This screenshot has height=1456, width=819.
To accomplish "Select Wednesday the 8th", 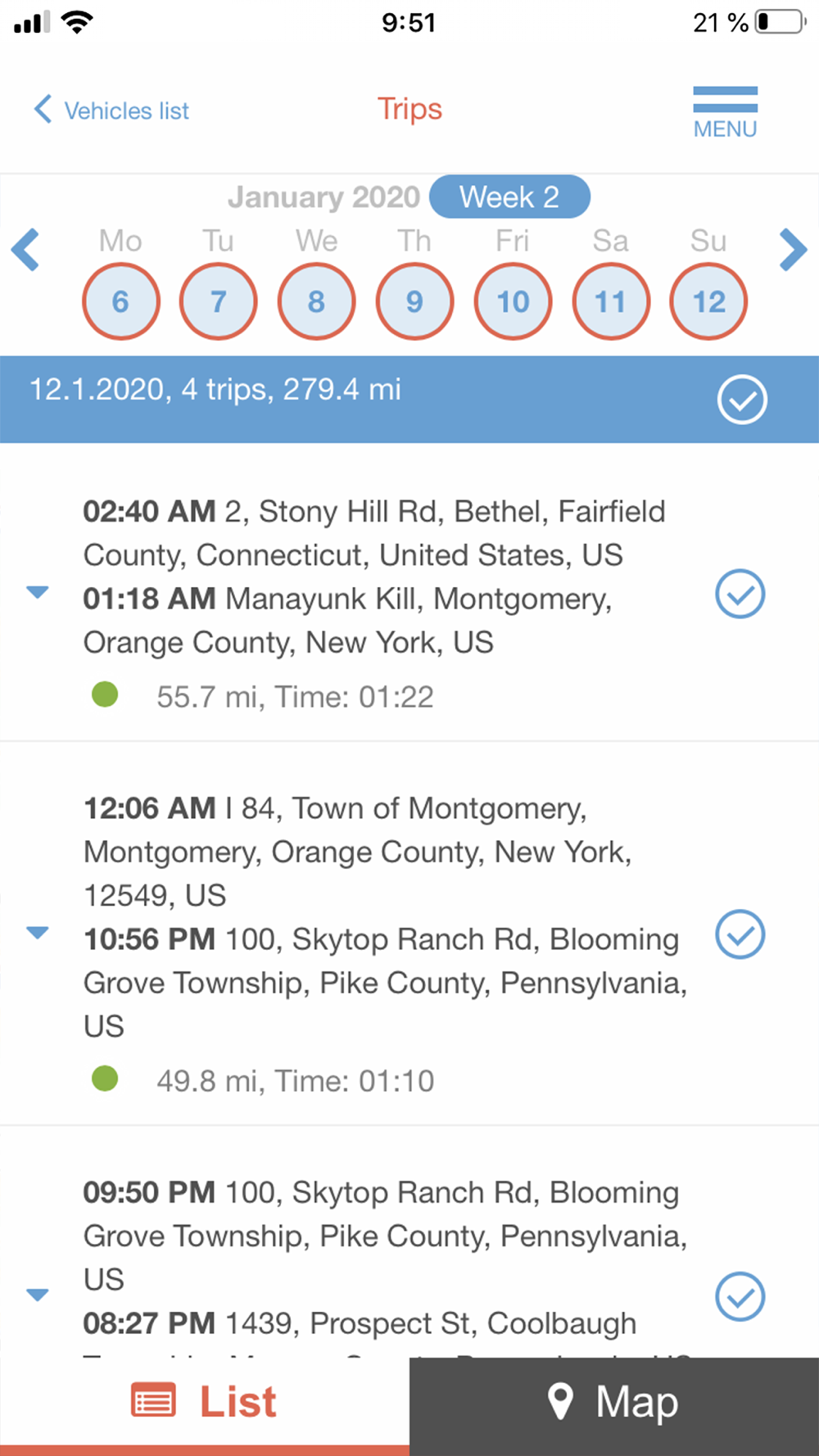I will [x=317, y=301].
